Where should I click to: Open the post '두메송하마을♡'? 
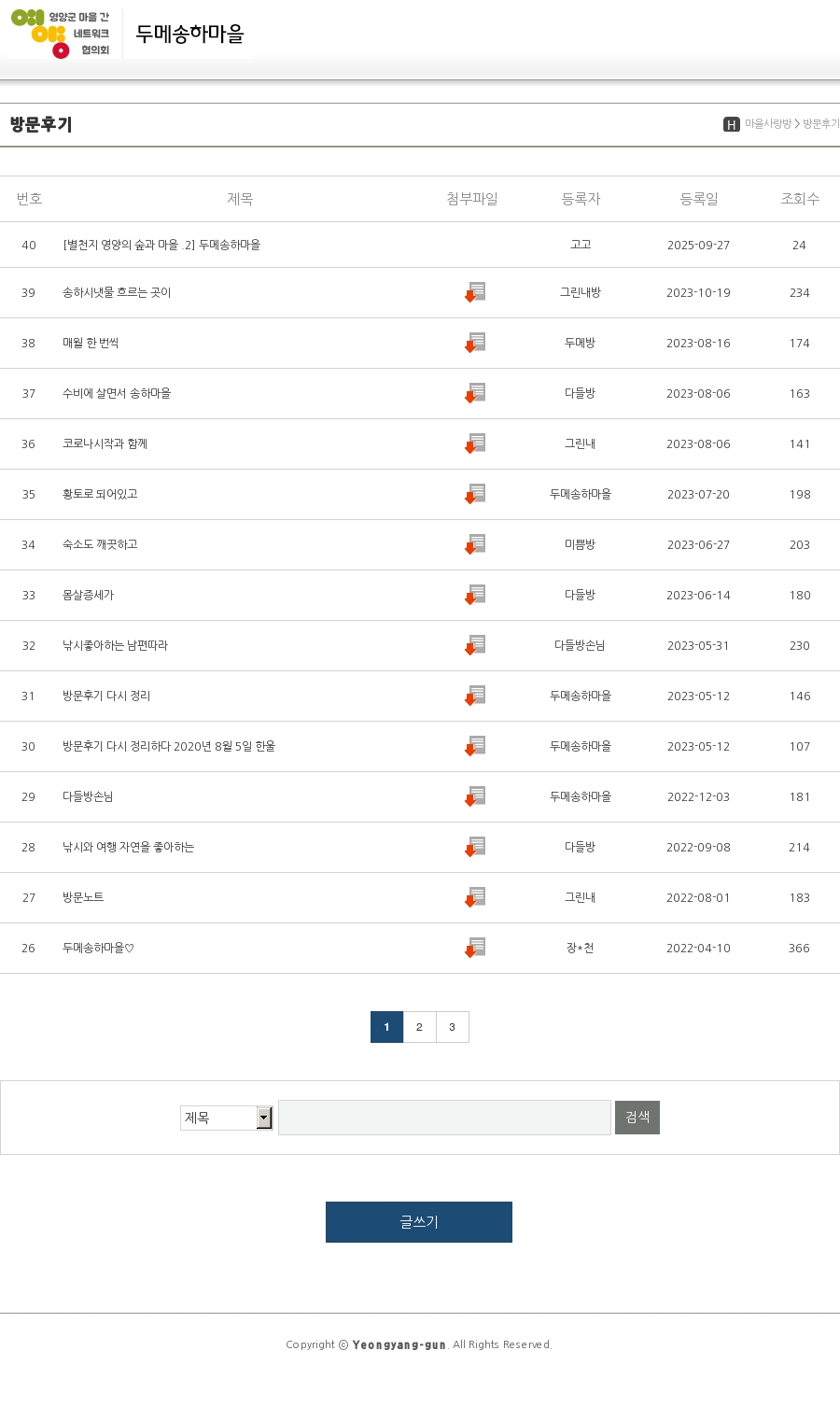(98, 948)
